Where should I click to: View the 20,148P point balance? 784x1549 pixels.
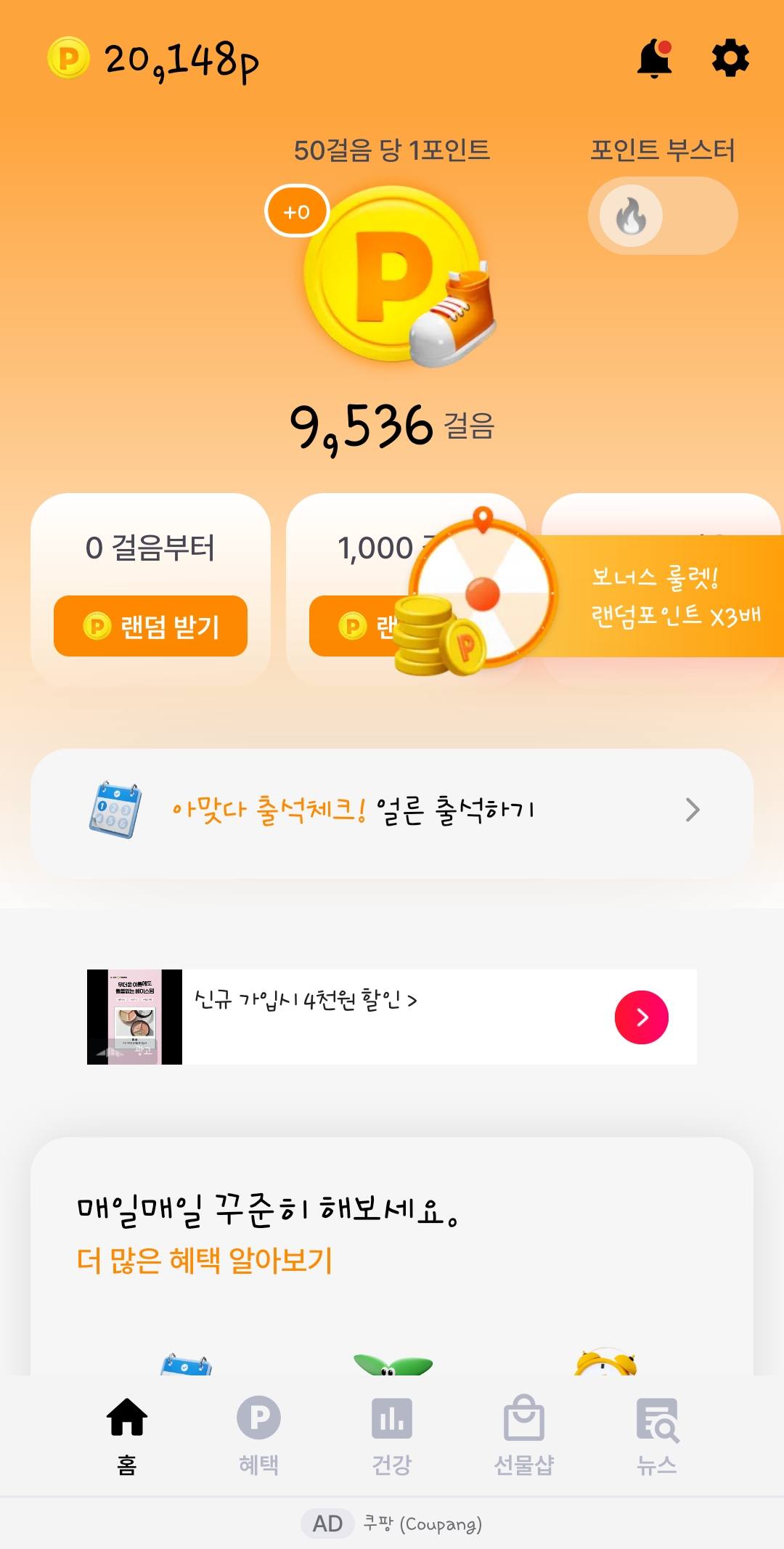[154, 60]
